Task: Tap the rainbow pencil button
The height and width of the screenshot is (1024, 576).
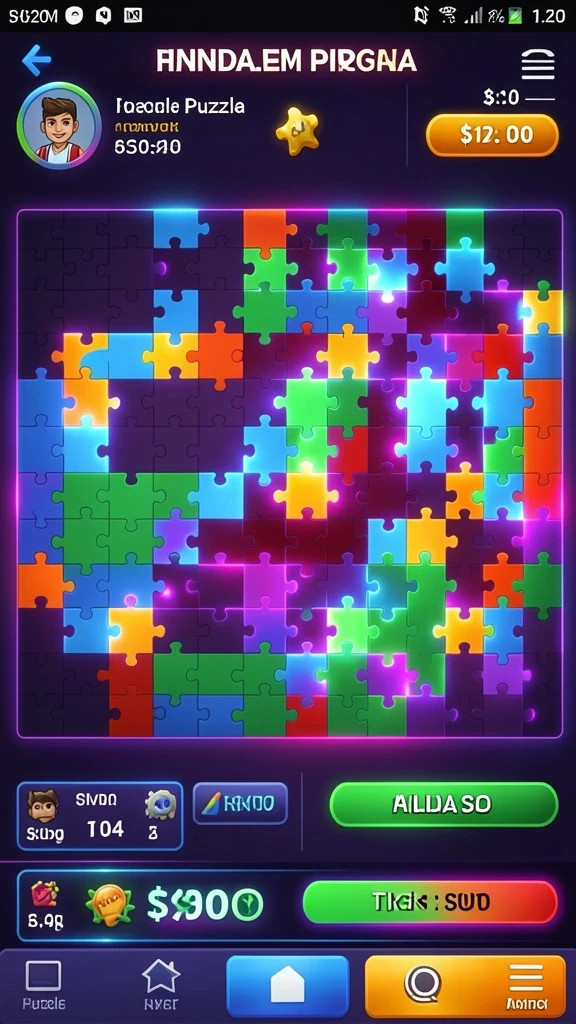Action: (240, 803)
